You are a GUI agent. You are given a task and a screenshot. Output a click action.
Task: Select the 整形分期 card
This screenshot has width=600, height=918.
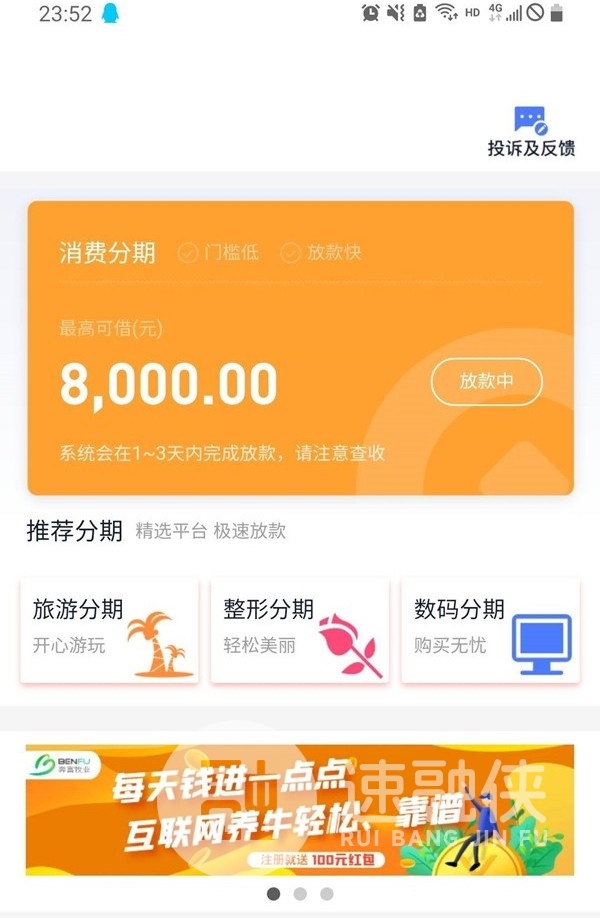[x=300, y=630]
